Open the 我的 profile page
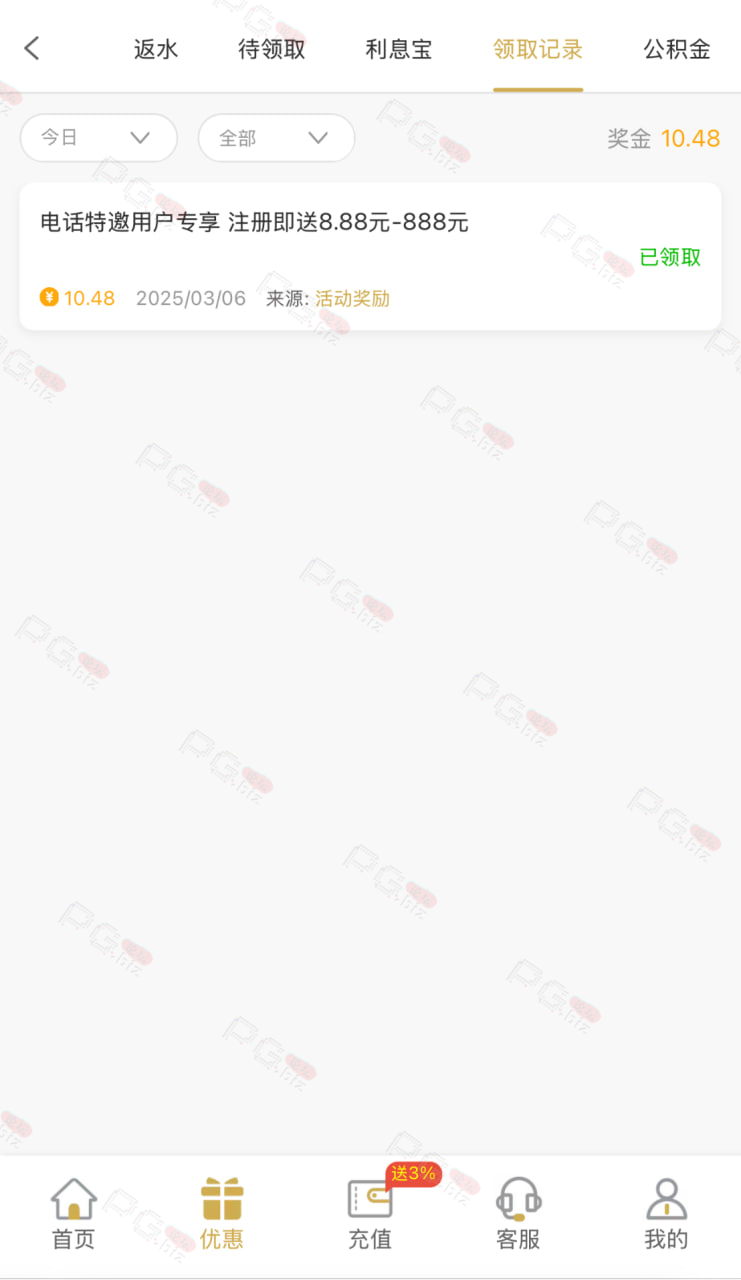 (667, 1213)
